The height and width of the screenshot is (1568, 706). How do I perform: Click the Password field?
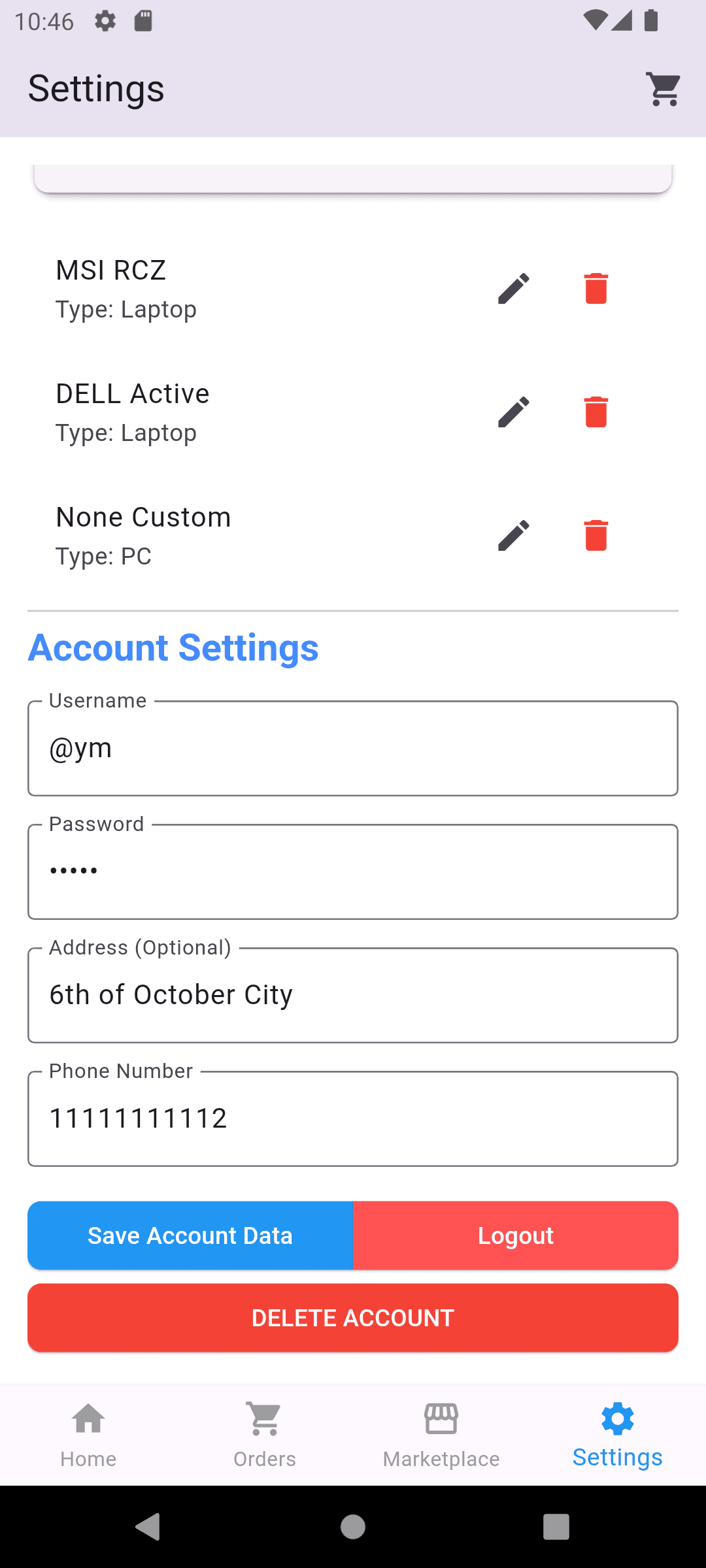pyautogui.click(x=353, y=870)
